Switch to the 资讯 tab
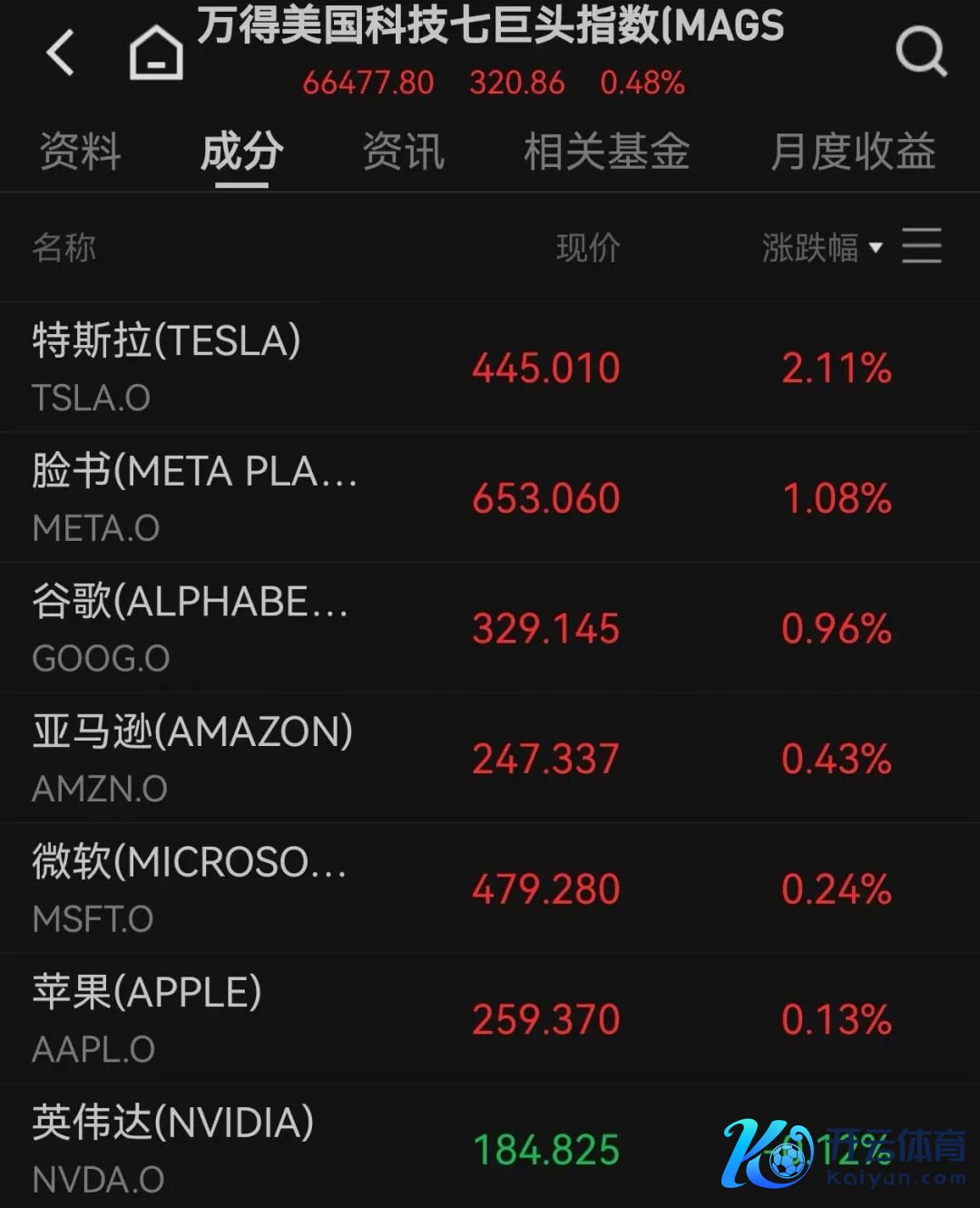The width and height of the screenshot is (980, 1208). point(403,152)
